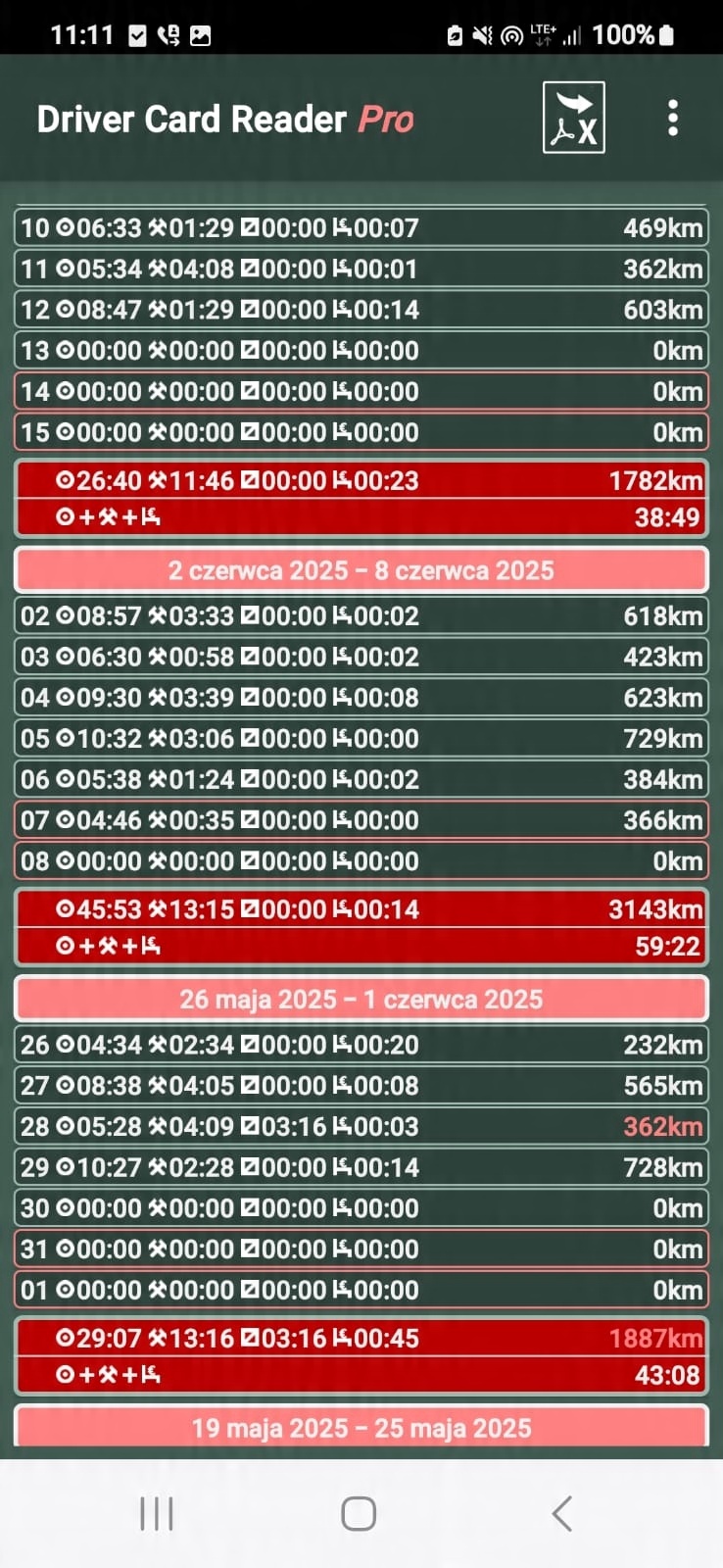Select the week header 26 maja 2025 – 1 czerwca 2025

point(361,1000)
